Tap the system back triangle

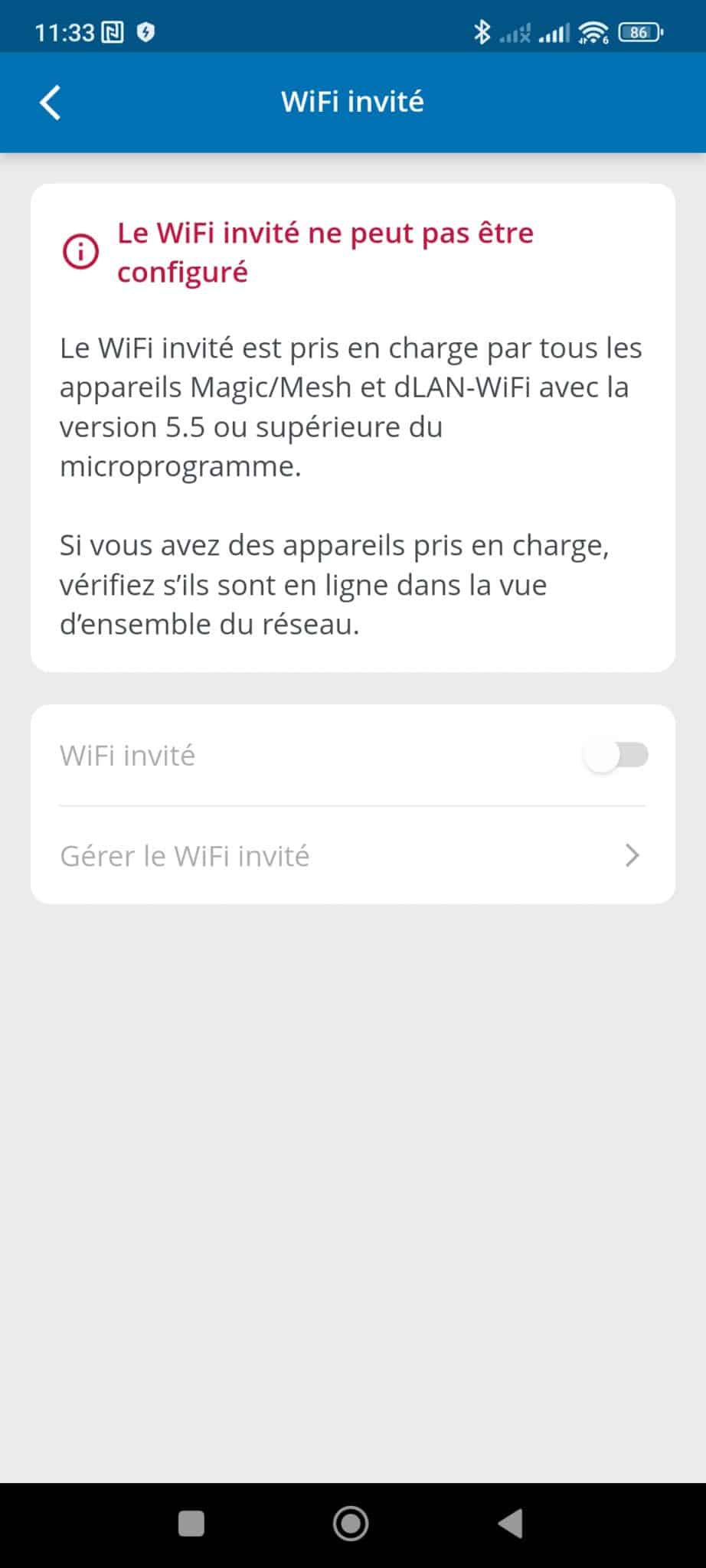[511, 1524]
